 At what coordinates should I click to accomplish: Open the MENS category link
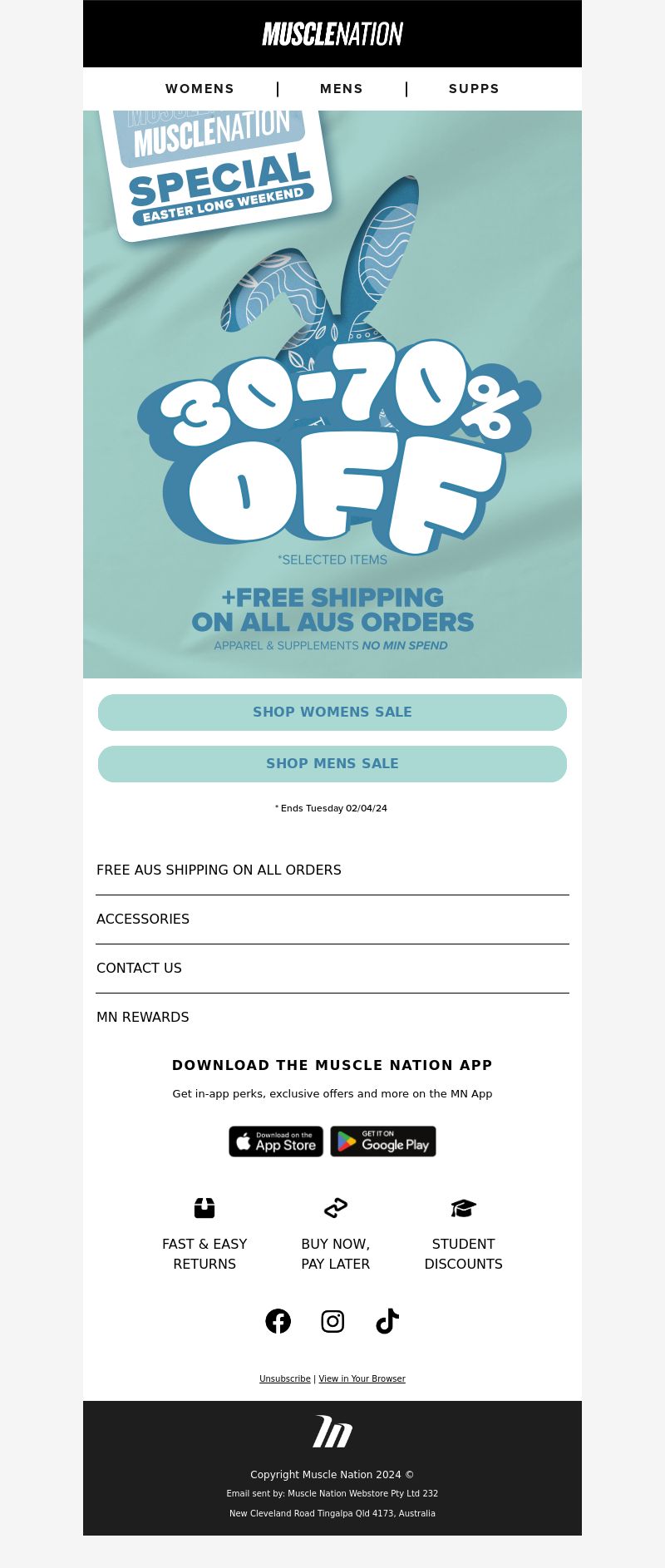pos(342,89)
